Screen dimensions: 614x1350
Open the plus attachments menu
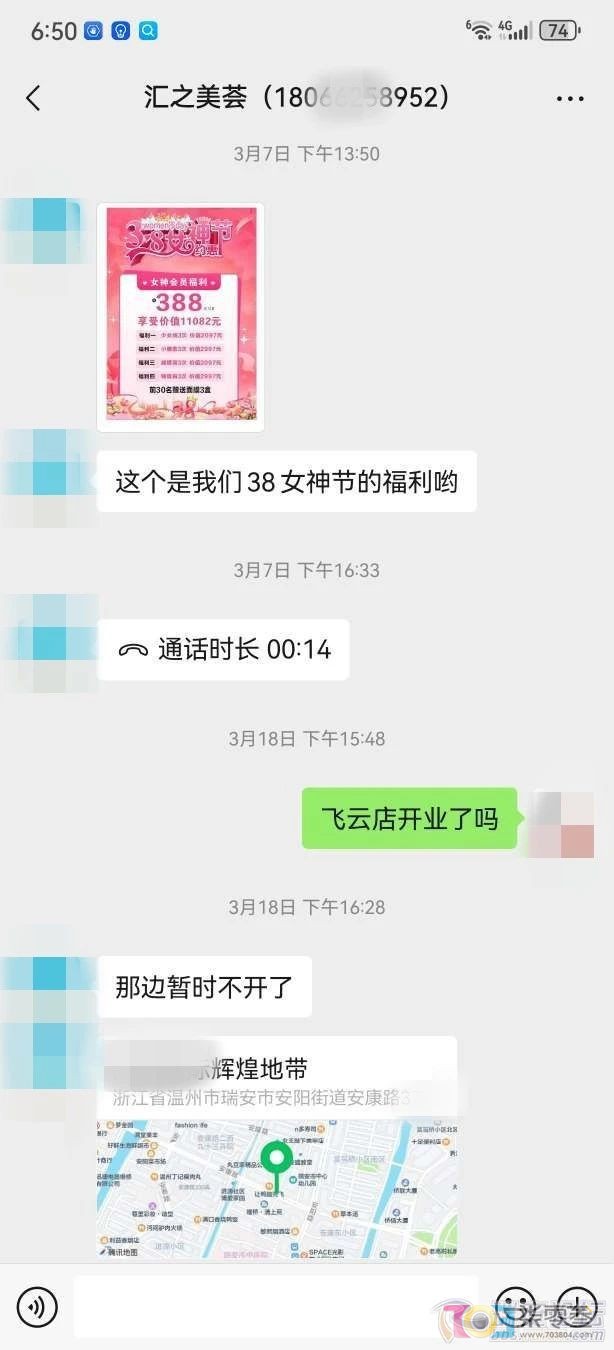pos(577,1306)
